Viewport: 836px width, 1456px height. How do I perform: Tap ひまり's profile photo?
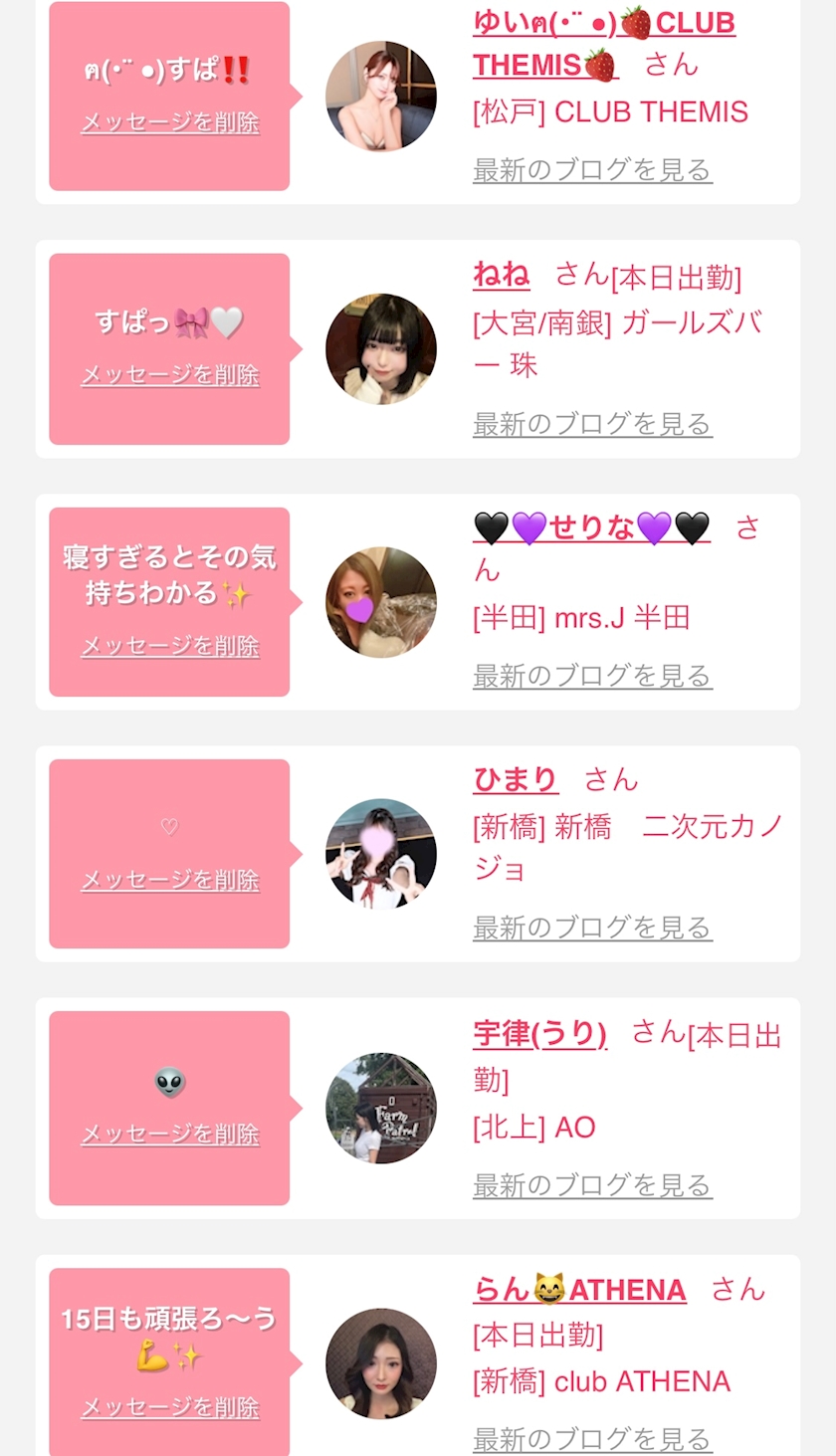tap(381, 854)
